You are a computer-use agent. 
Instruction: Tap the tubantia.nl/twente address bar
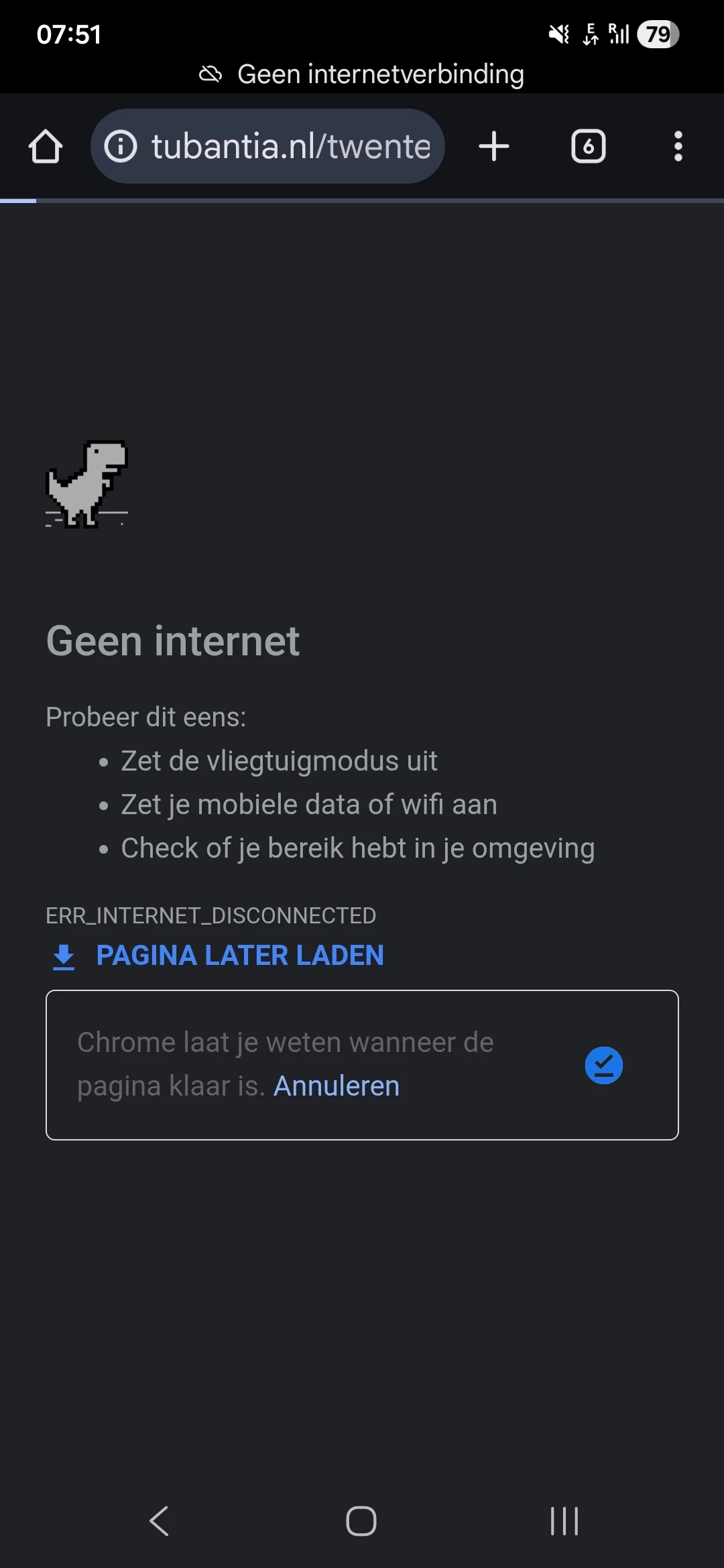290,146
